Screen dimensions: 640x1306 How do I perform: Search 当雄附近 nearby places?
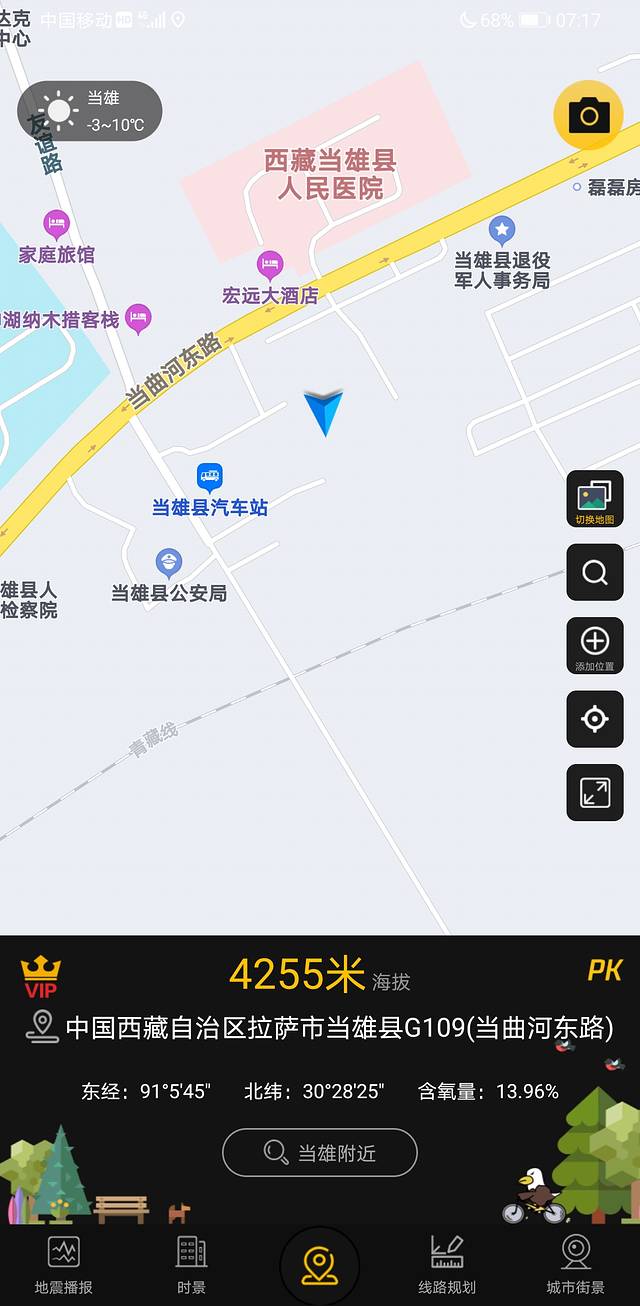320,1153
